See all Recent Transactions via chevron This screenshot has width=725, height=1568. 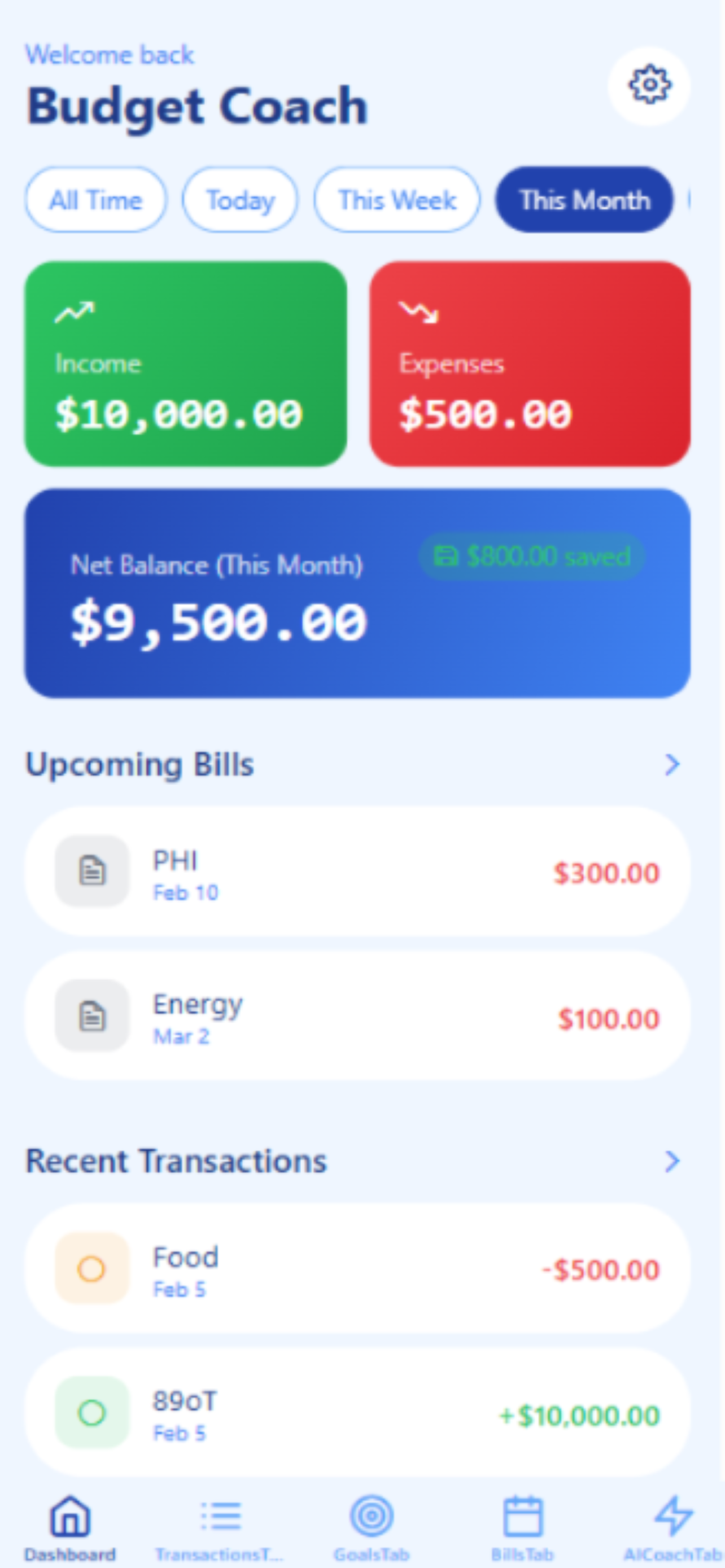click(x=672, y=1162)
